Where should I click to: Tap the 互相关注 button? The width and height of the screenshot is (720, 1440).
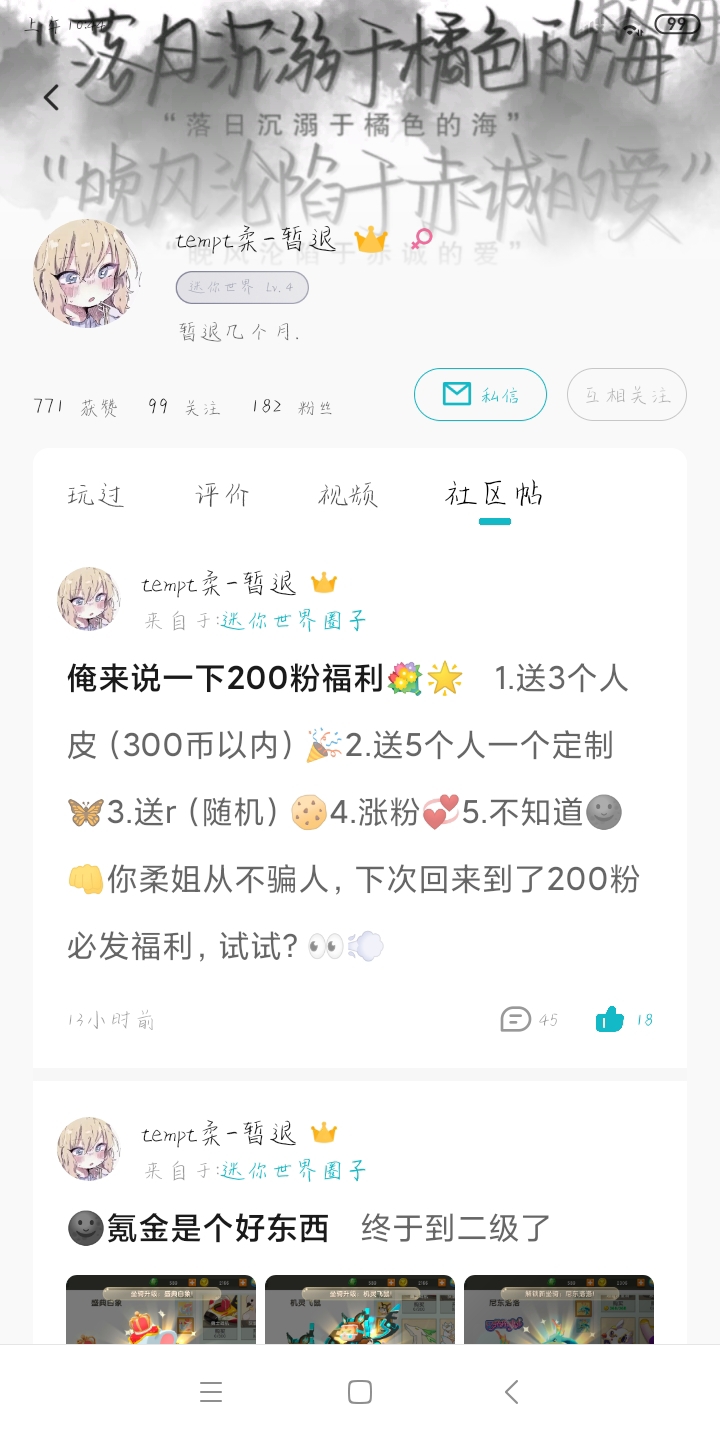(627, 395)
